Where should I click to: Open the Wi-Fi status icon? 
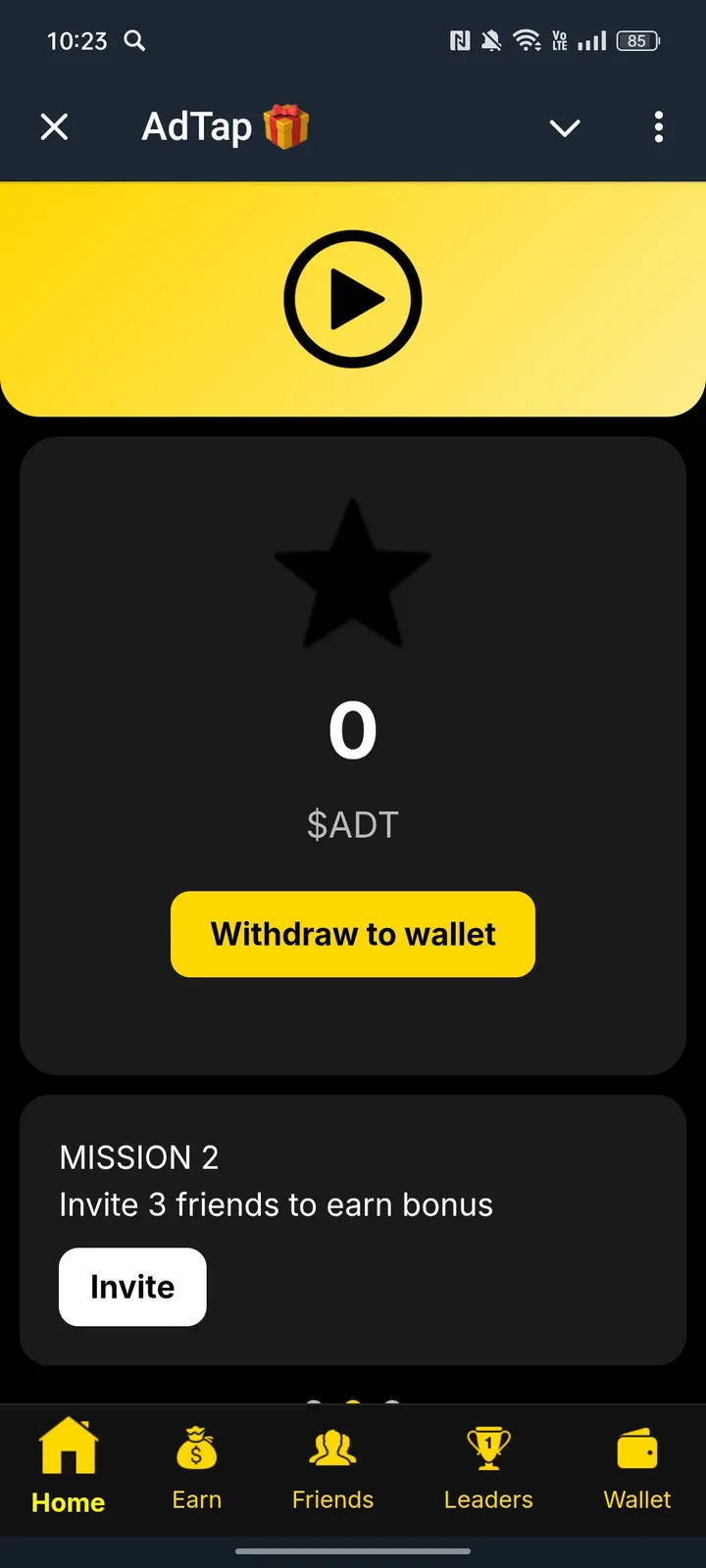coord(529,41)
